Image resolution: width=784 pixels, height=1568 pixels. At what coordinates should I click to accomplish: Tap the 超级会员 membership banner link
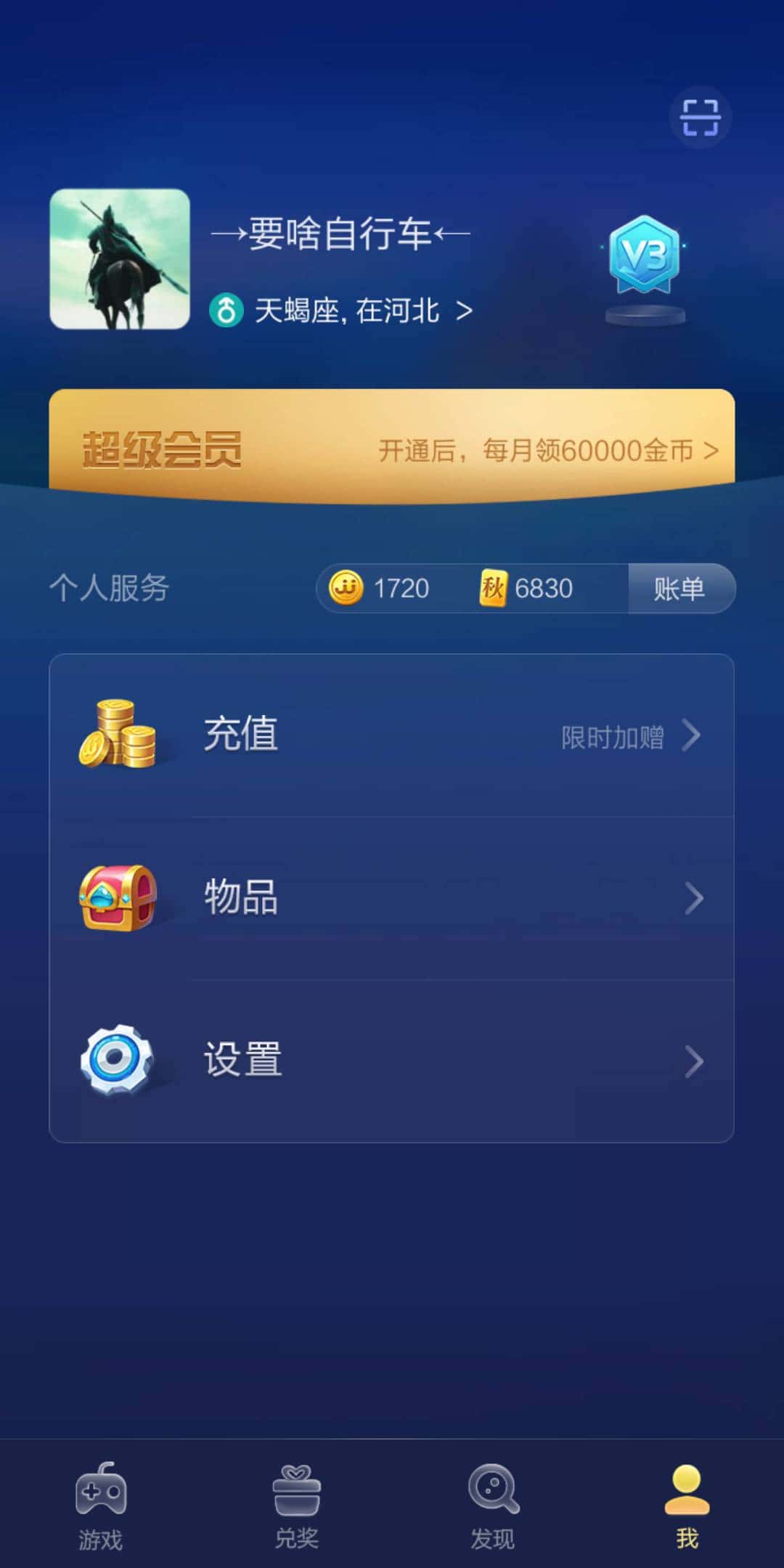pos(392,450)
